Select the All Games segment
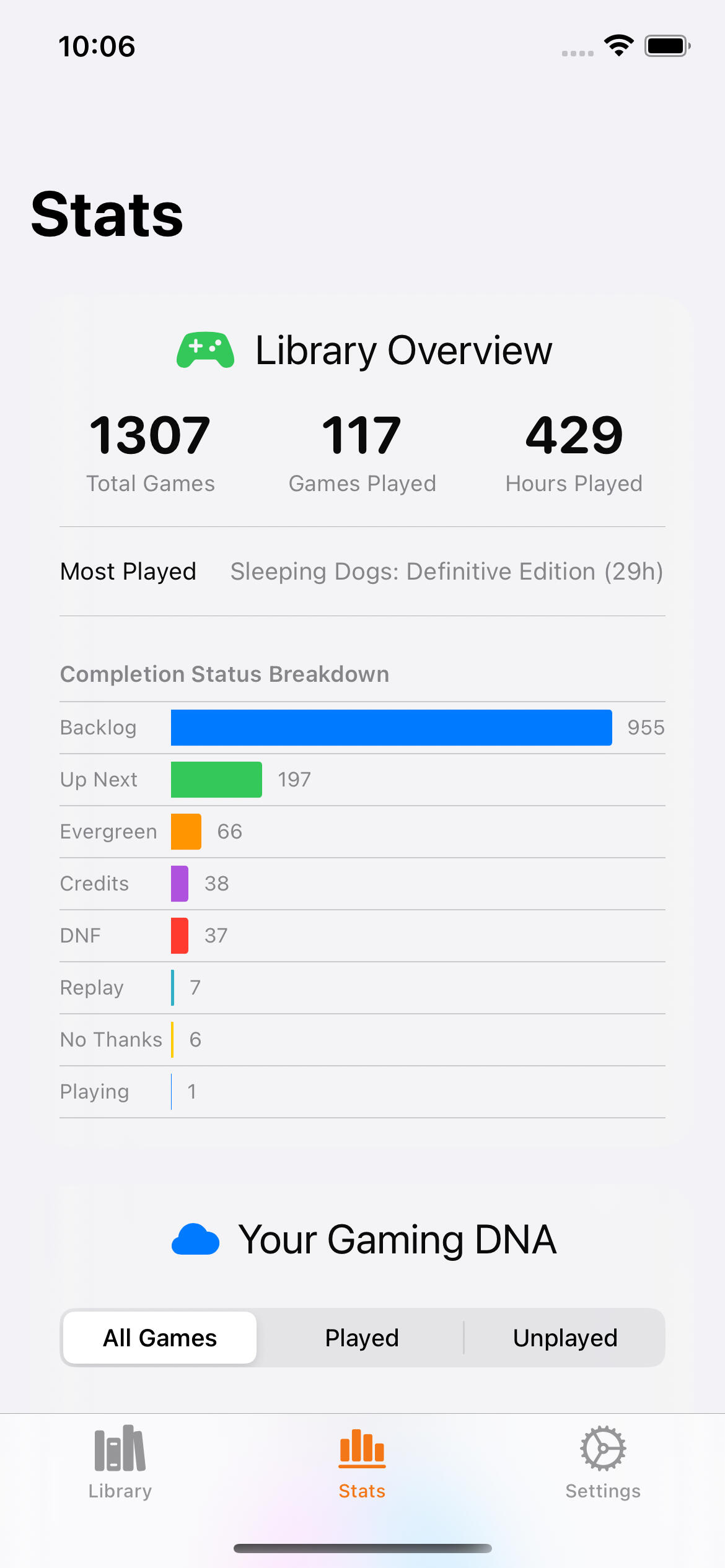 [x=160, y=1338]
